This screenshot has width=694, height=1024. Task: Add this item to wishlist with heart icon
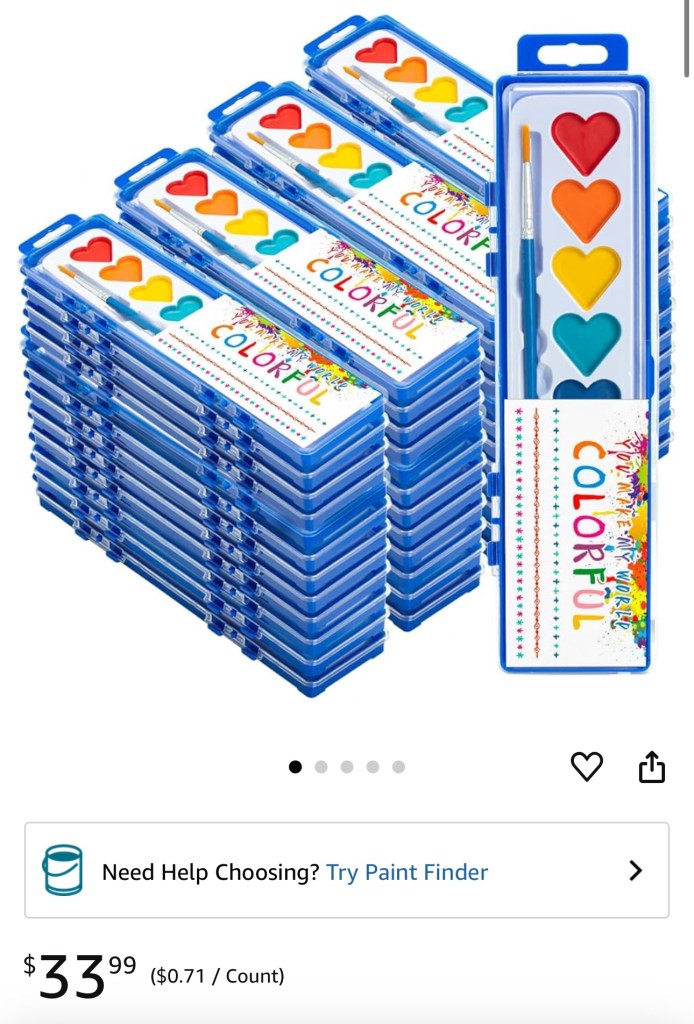(x=586, y=767)
